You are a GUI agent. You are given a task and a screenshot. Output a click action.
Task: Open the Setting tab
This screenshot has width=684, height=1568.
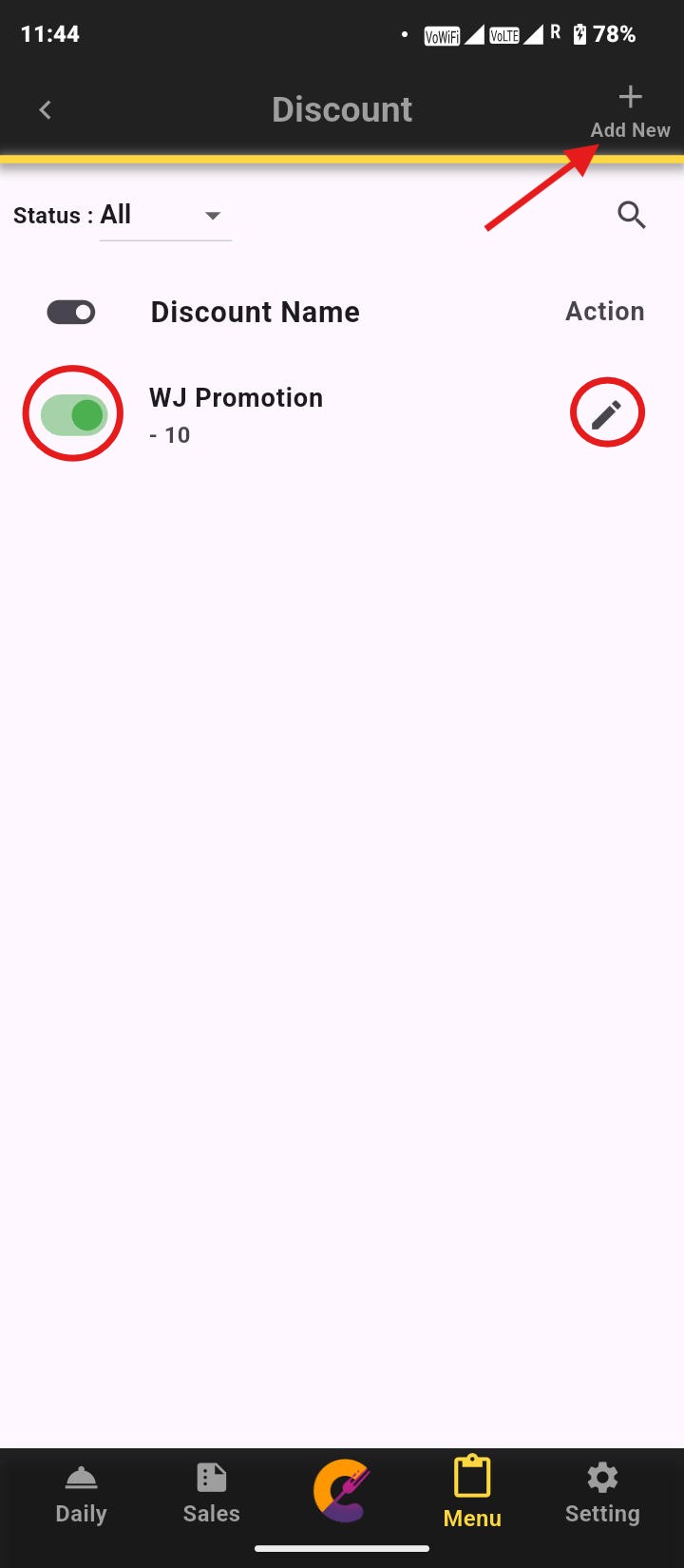click(602, 1494)
